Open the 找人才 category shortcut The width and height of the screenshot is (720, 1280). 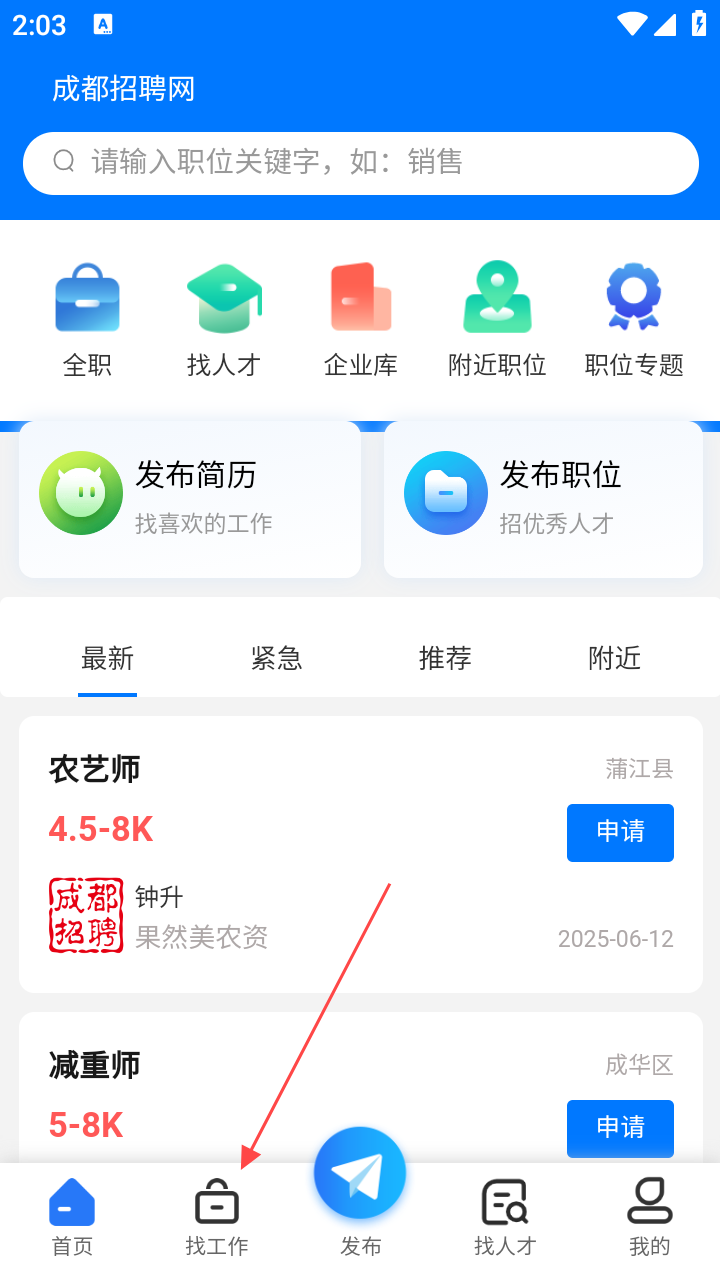coord(224,320)
